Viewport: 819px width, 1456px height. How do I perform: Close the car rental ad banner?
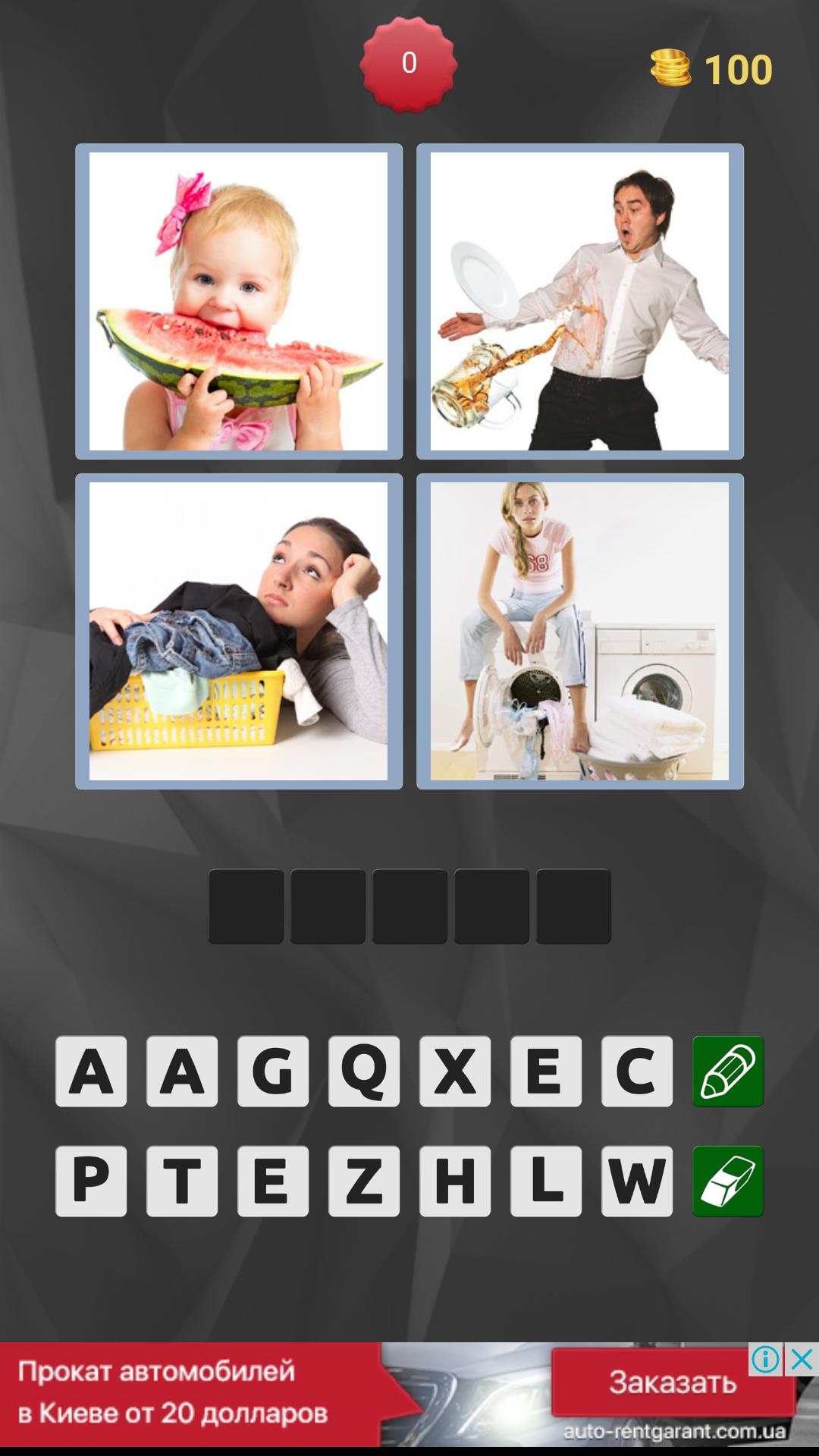802,1360
